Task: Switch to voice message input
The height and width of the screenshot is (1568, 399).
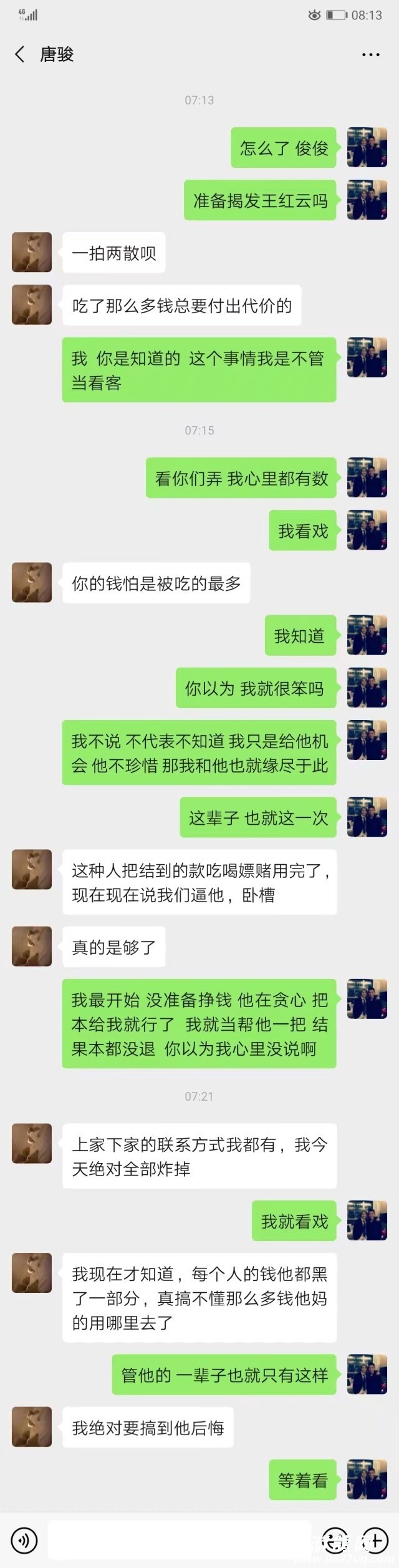Action: pos(24,1541)
